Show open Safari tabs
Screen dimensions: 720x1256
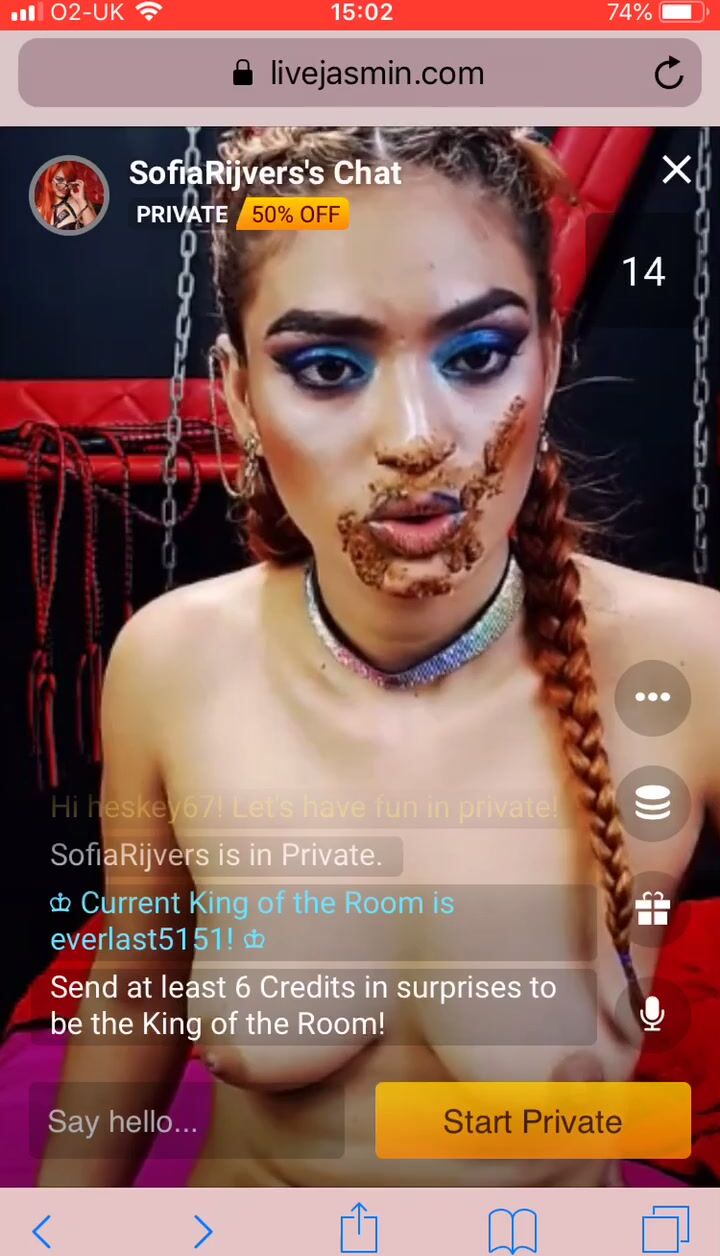point(665,1229)
